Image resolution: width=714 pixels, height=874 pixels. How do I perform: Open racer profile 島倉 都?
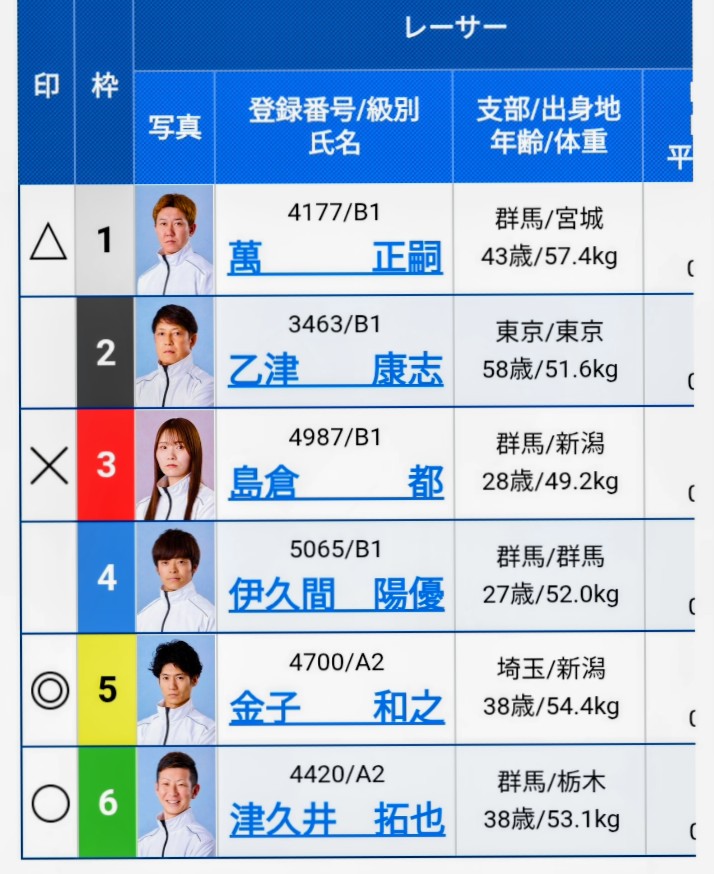tap(335, 483)
